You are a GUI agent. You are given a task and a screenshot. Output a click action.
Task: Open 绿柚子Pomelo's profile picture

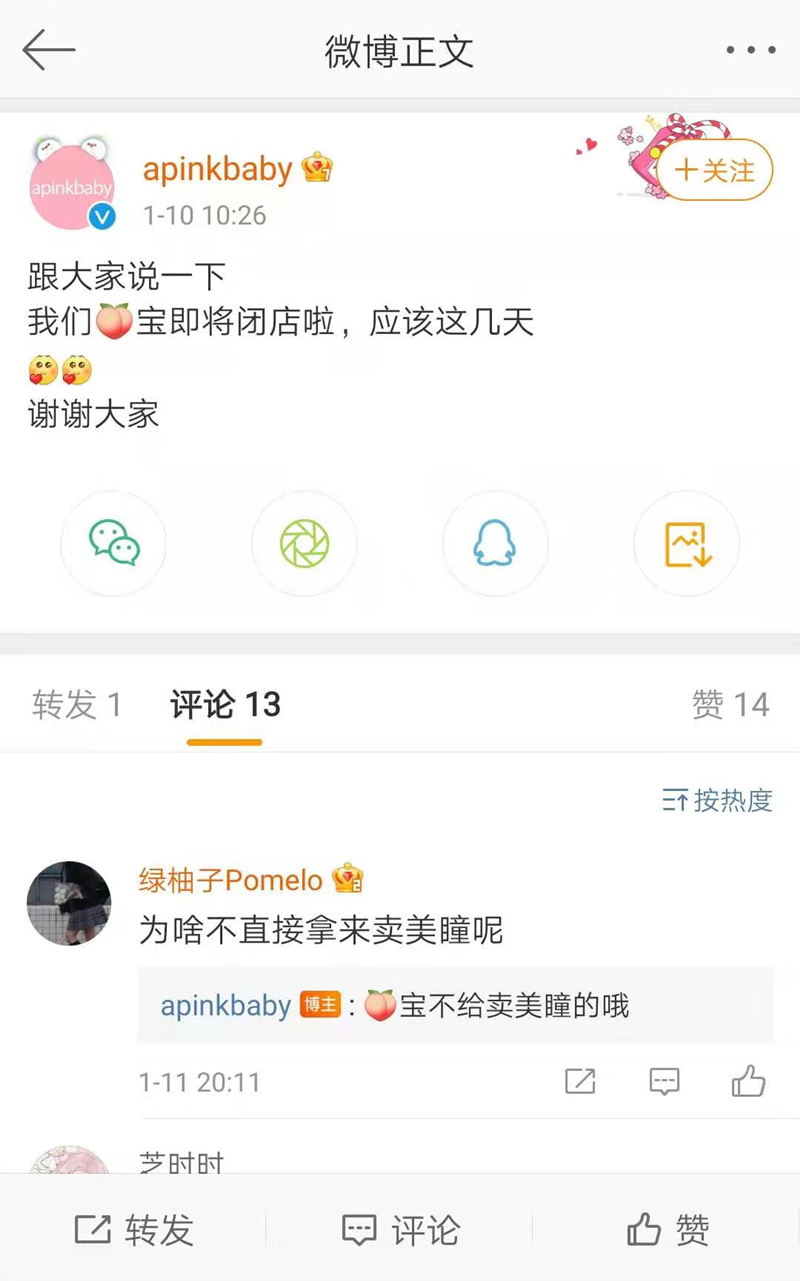coord(69,903)
